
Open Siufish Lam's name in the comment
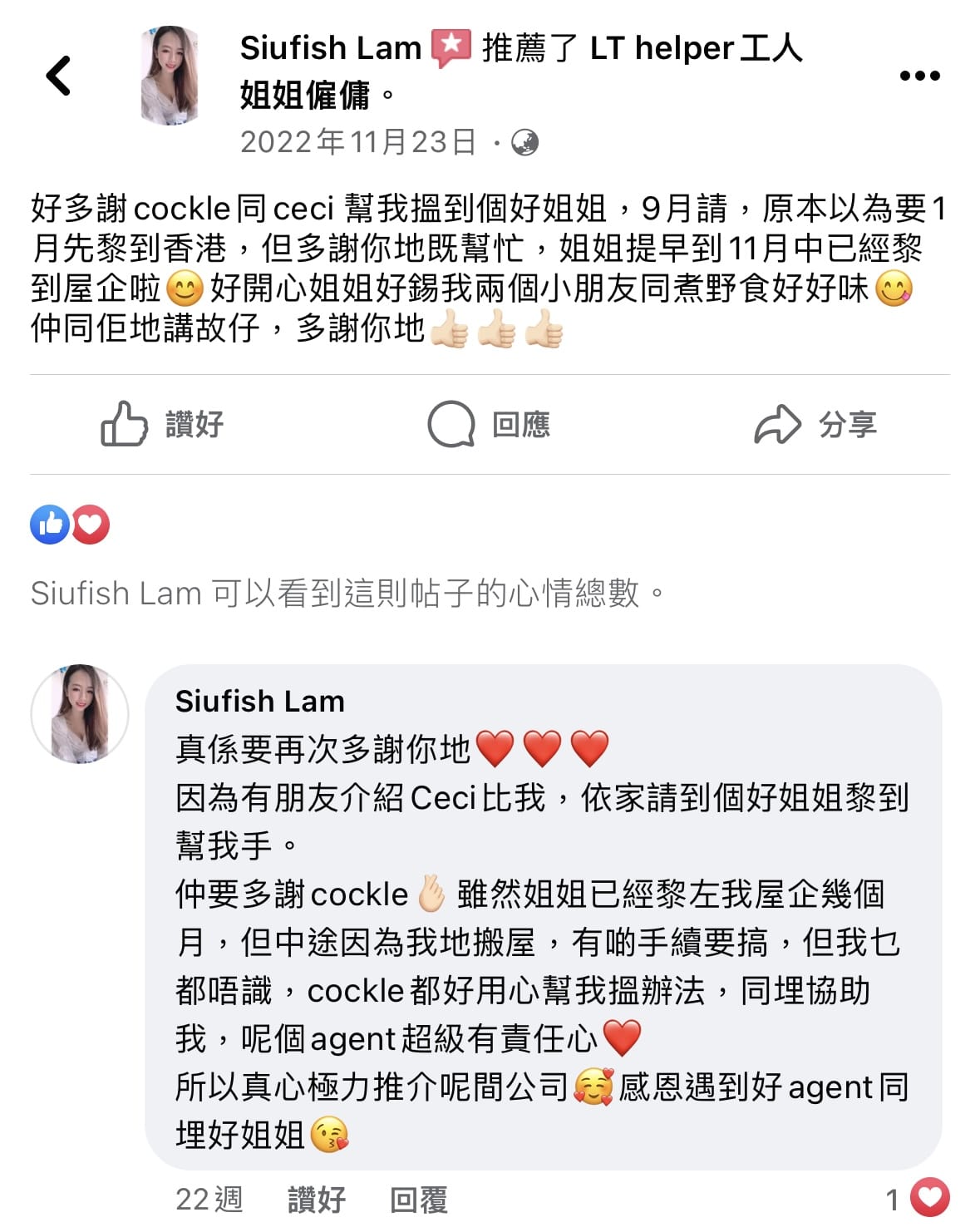click(x=259, y=701)
